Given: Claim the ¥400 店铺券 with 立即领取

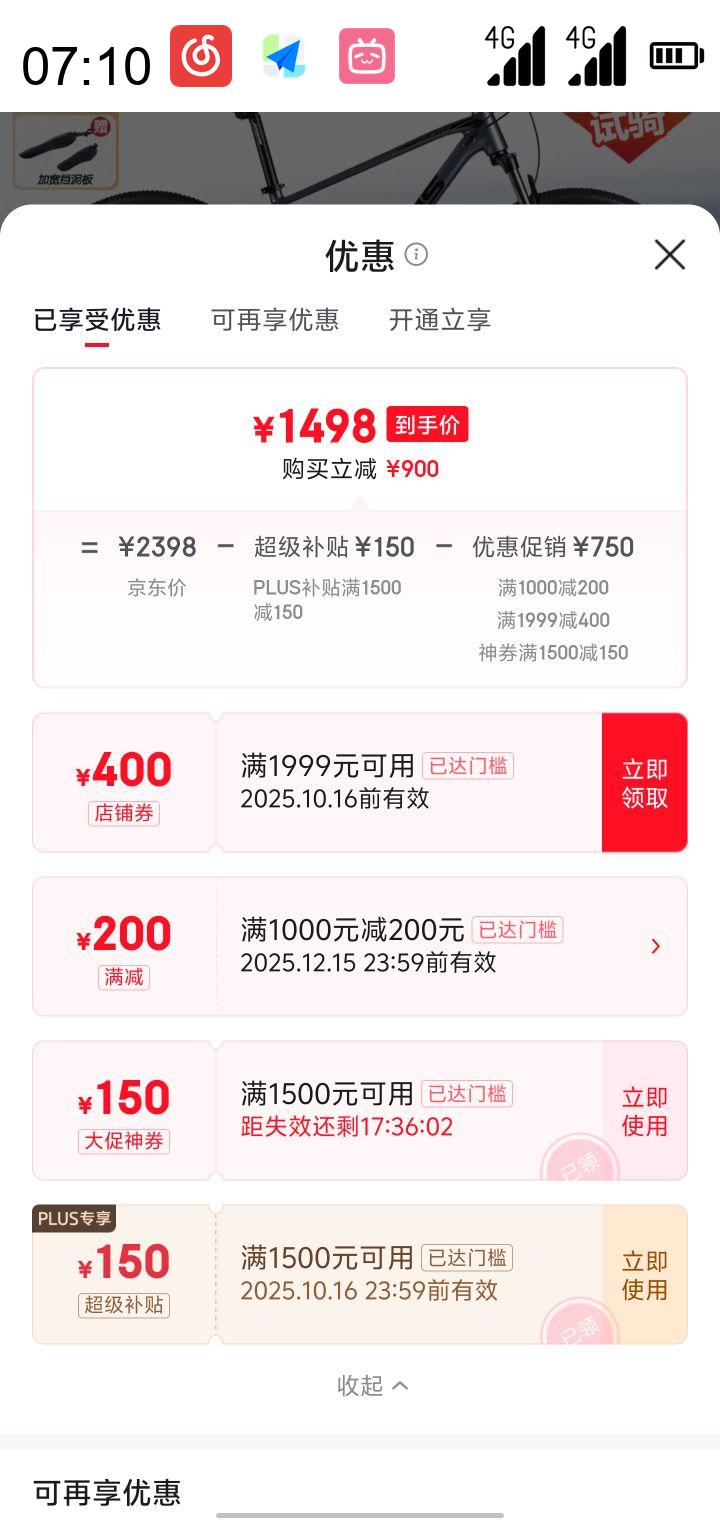Looking at the screenshot, I should tap(644, 783).
